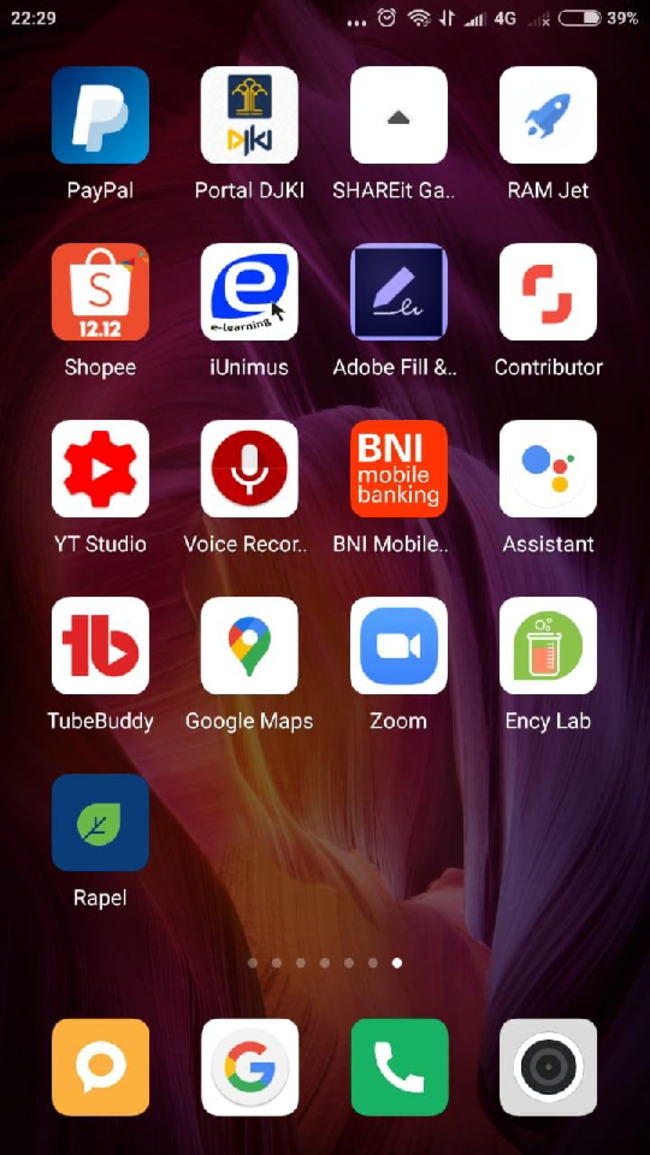Screen dimensions: 650x1155
Task: Launch Portal DJKI
Action: [x=249, y=115]
